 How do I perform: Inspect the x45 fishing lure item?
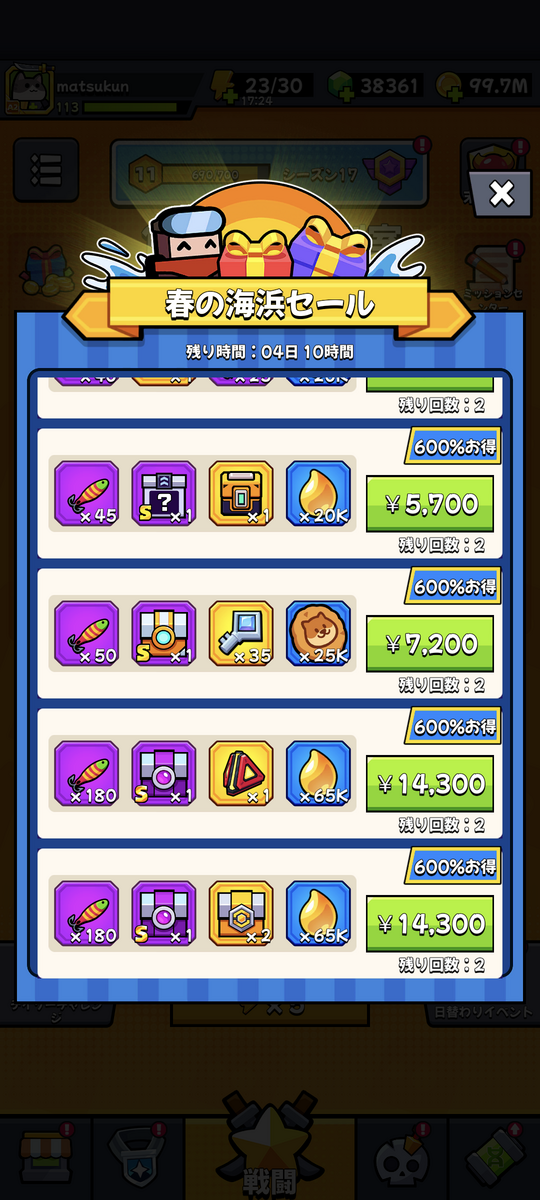click(86, 493)
